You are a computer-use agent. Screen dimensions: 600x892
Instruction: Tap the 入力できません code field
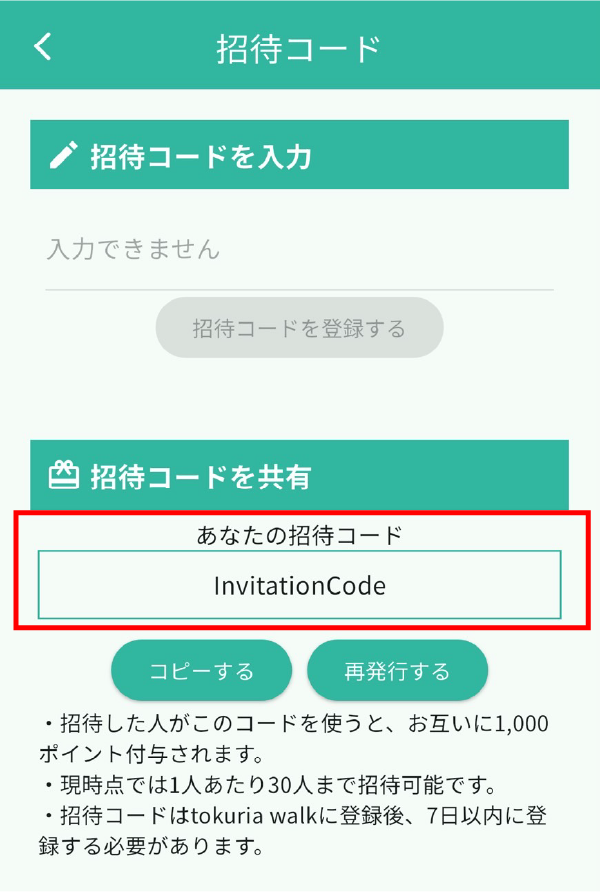299,250
